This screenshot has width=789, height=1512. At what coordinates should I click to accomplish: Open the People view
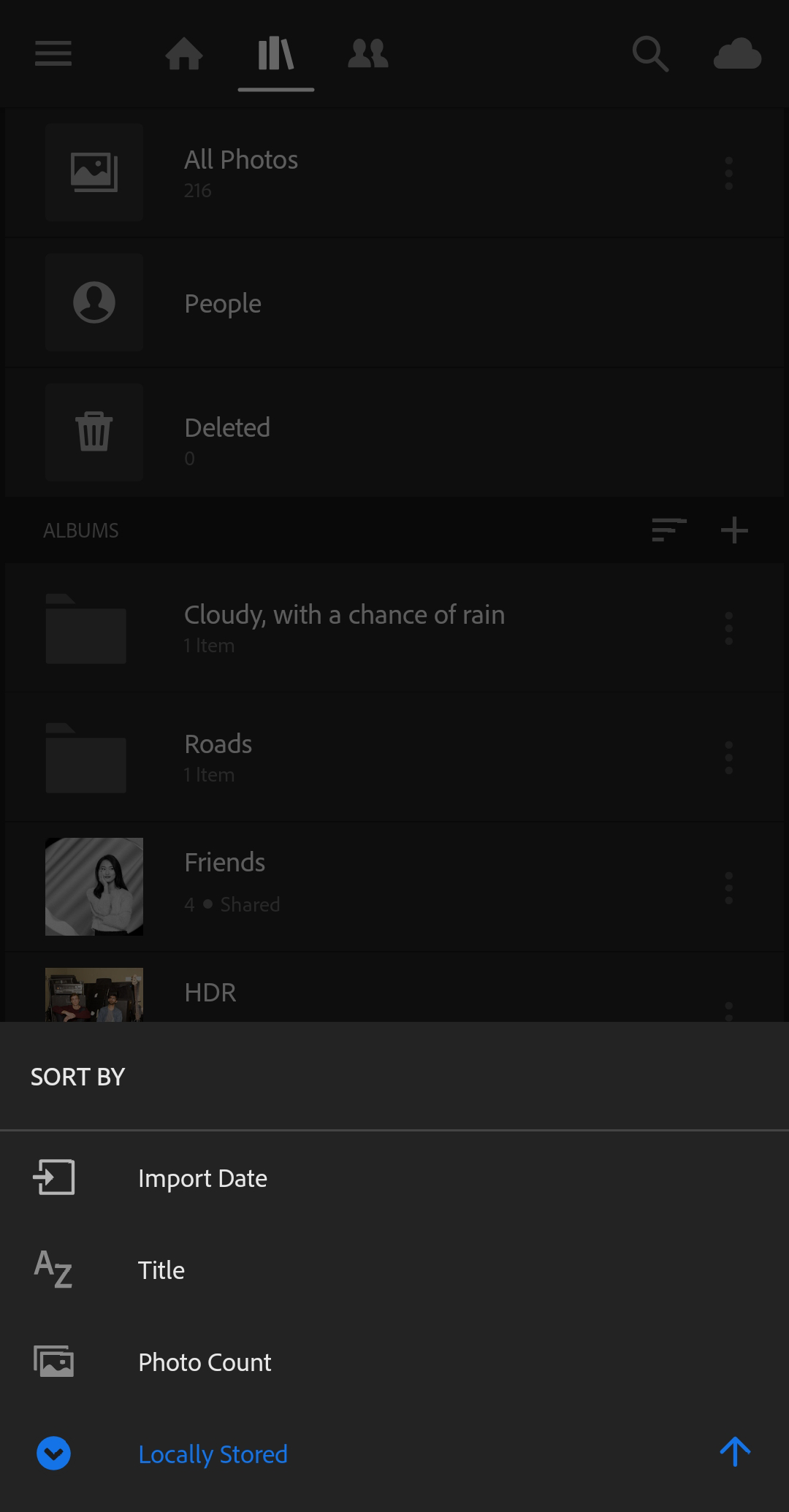click(394, 302)
